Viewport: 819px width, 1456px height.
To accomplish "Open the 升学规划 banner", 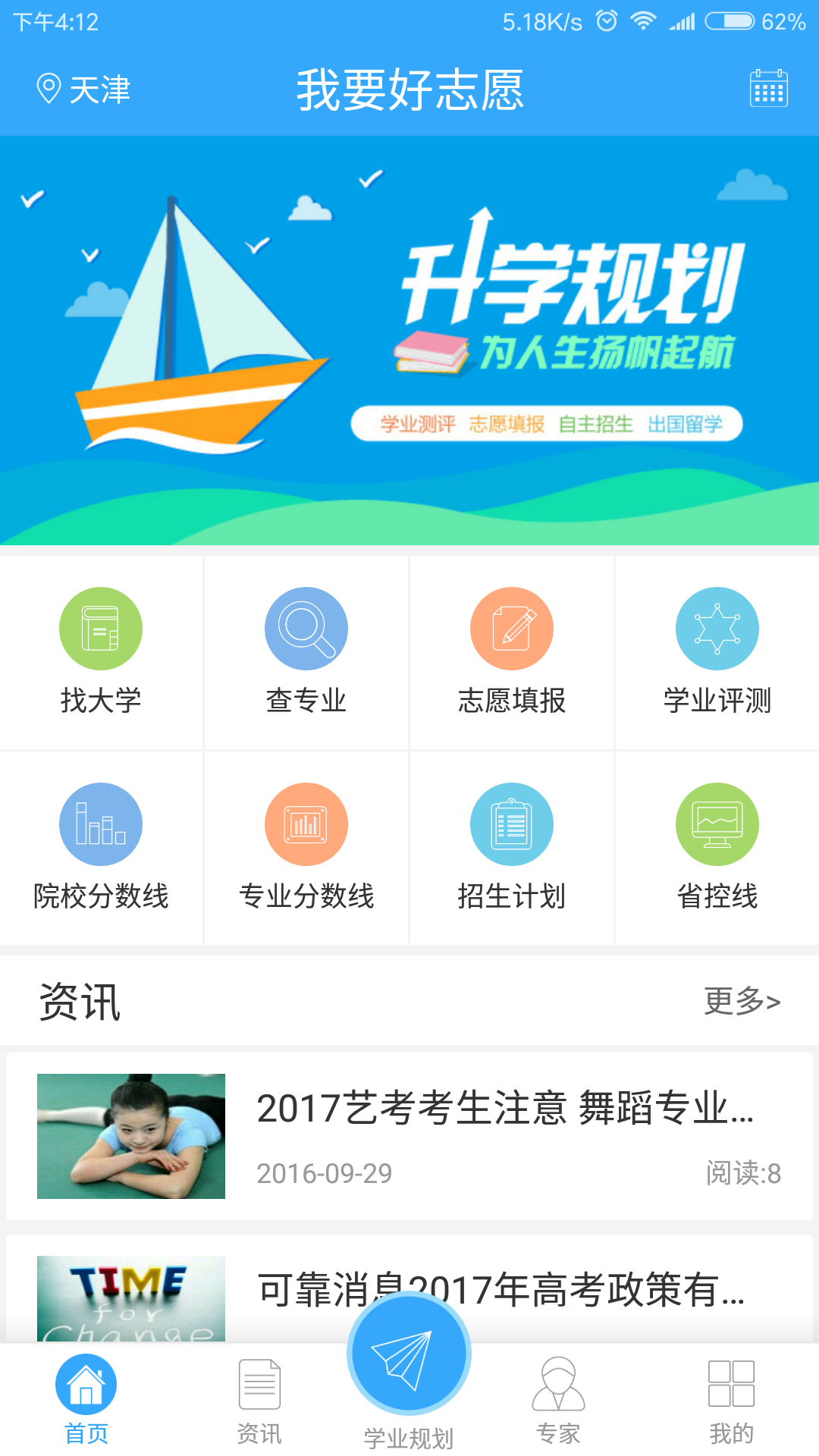I will 409,340.
